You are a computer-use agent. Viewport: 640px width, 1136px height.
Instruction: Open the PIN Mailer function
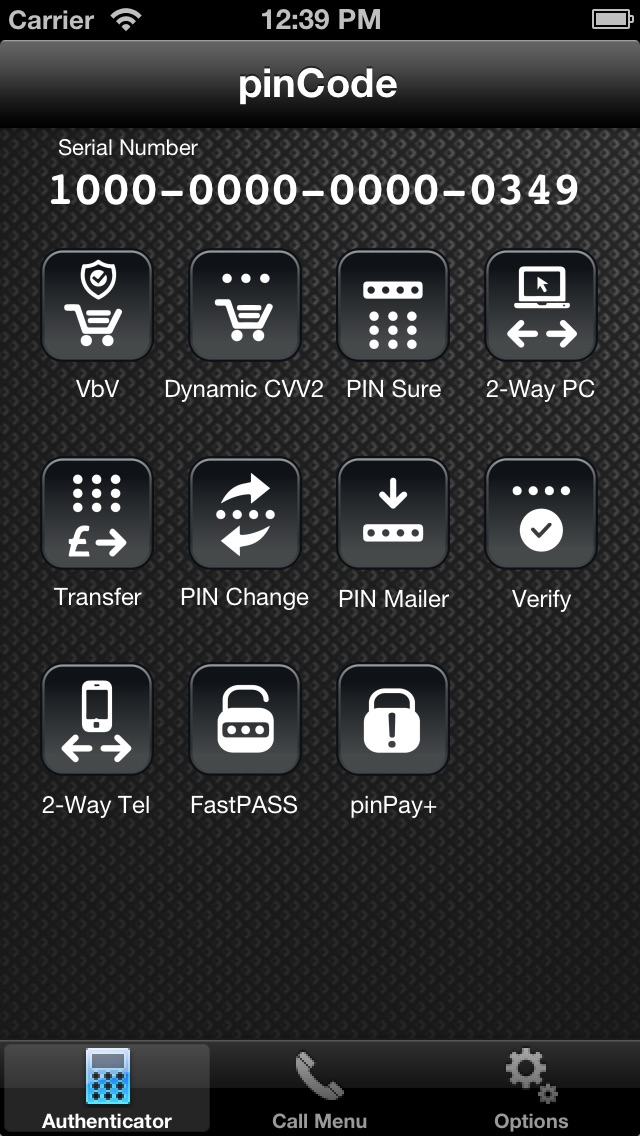393,514
